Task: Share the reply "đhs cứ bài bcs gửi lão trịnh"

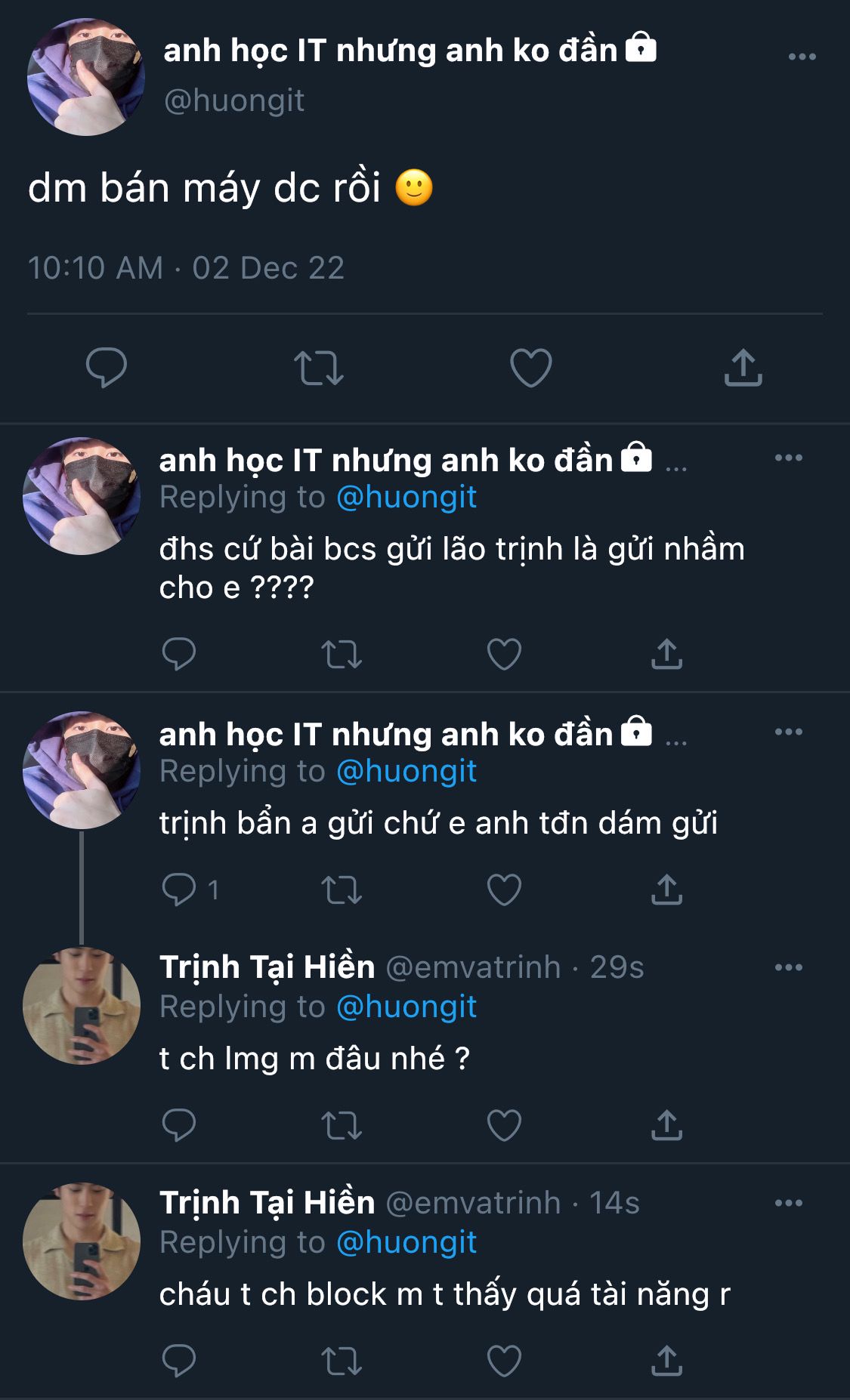Action: click(666, 654)
